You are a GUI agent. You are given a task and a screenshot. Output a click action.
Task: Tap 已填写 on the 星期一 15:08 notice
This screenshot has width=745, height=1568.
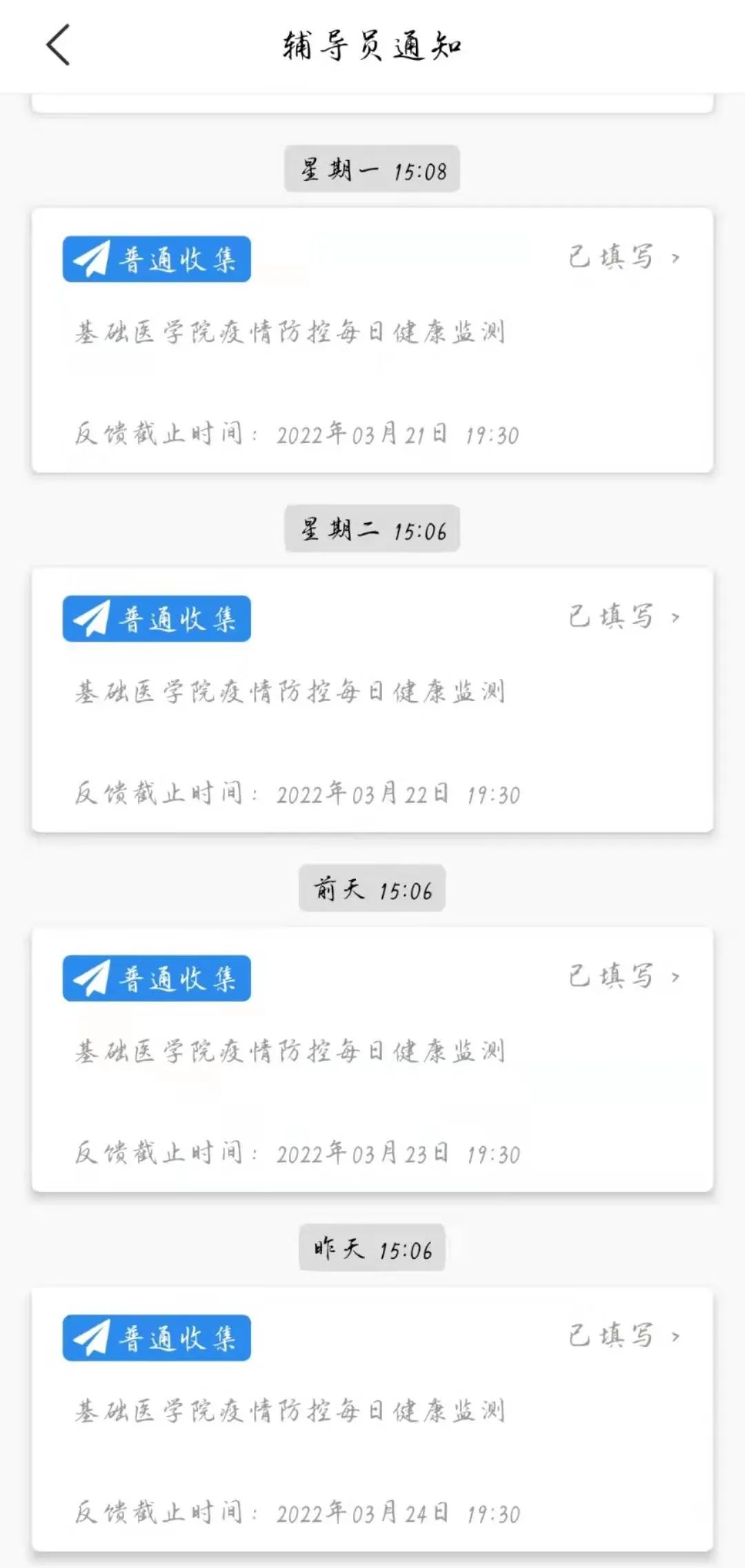coord(622,257)
